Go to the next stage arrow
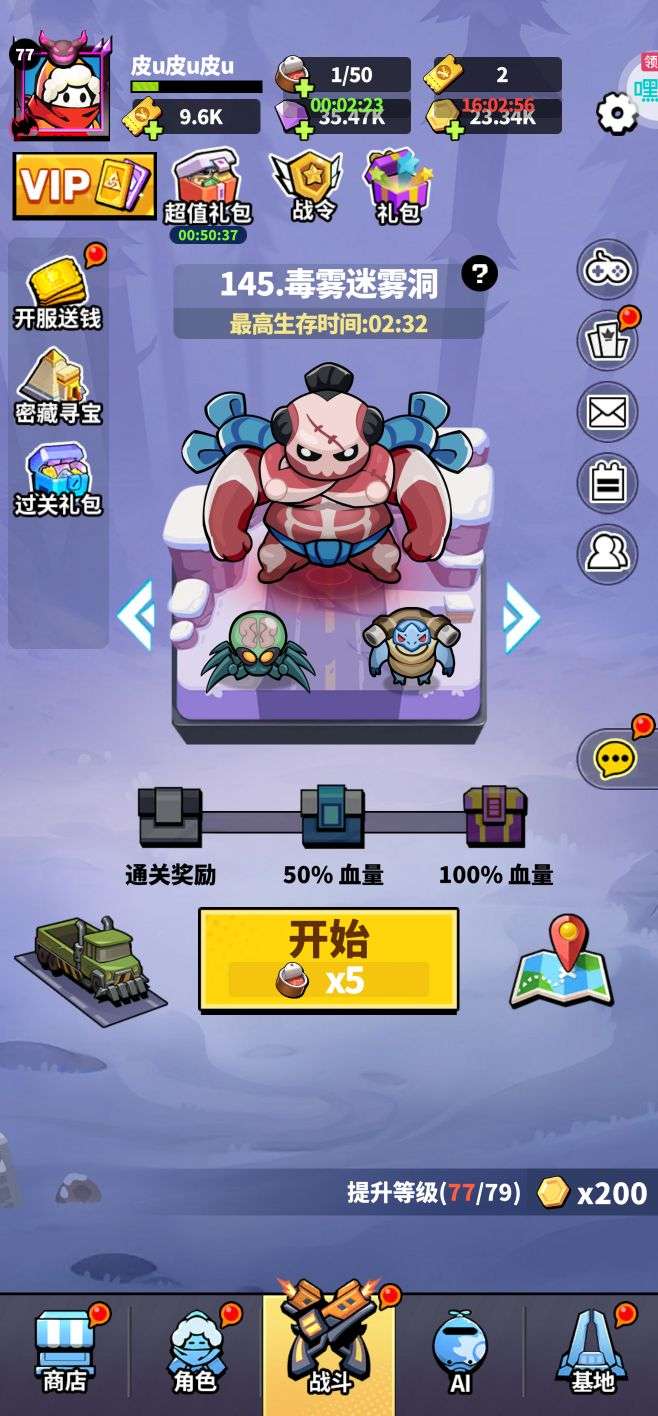 tap(521, 615)
